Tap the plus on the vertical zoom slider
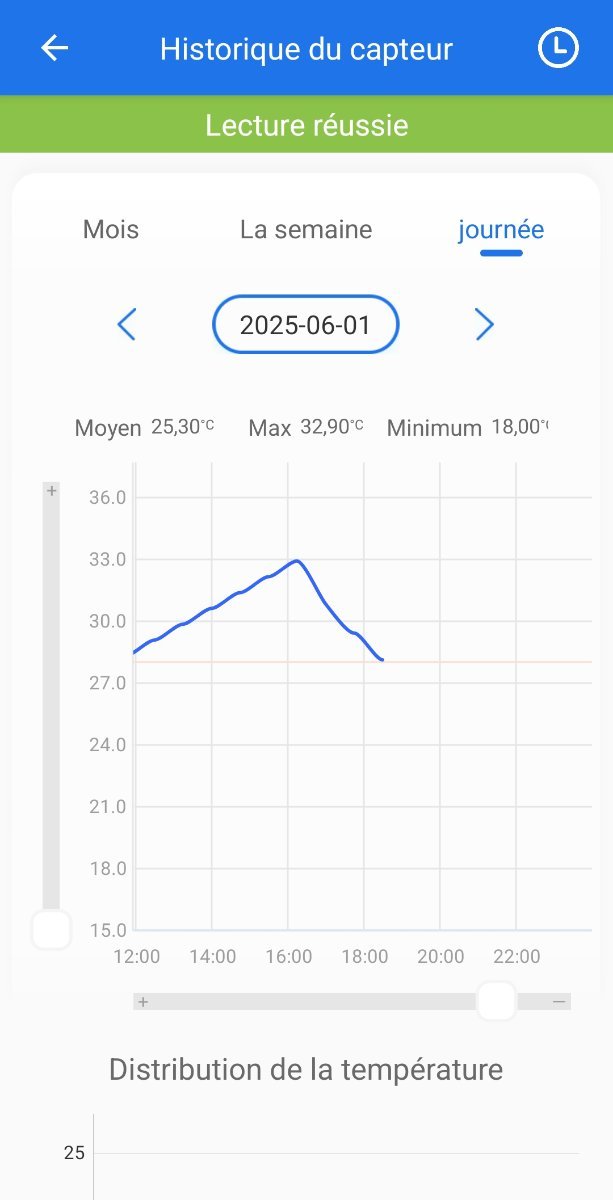Image resolution: width=613 pixels, height=1200 pixels. [52, 491]
